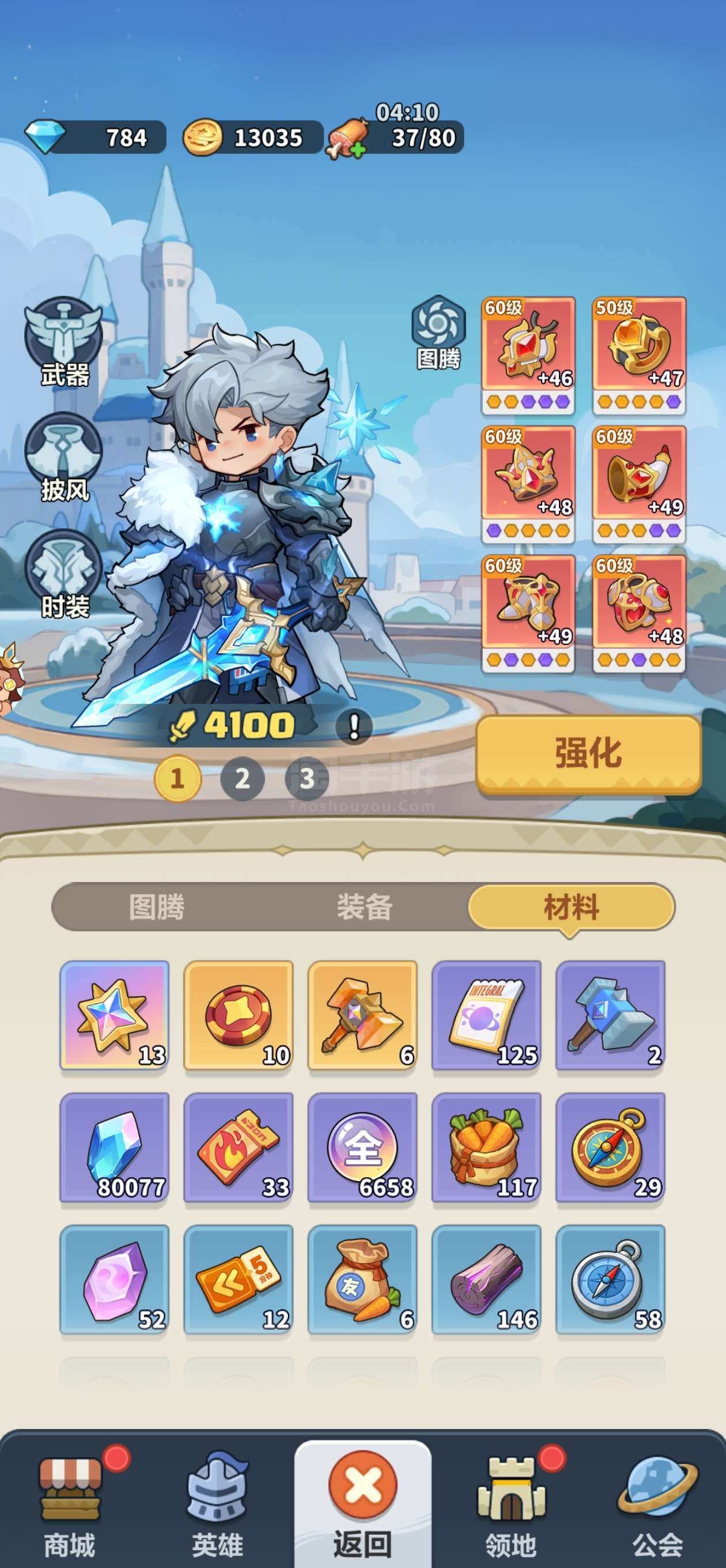This screenshot has height=1568, width=726.
Task: Tap the 强化 enhance button
Action: pyautogui.click(x=588, y=754)
